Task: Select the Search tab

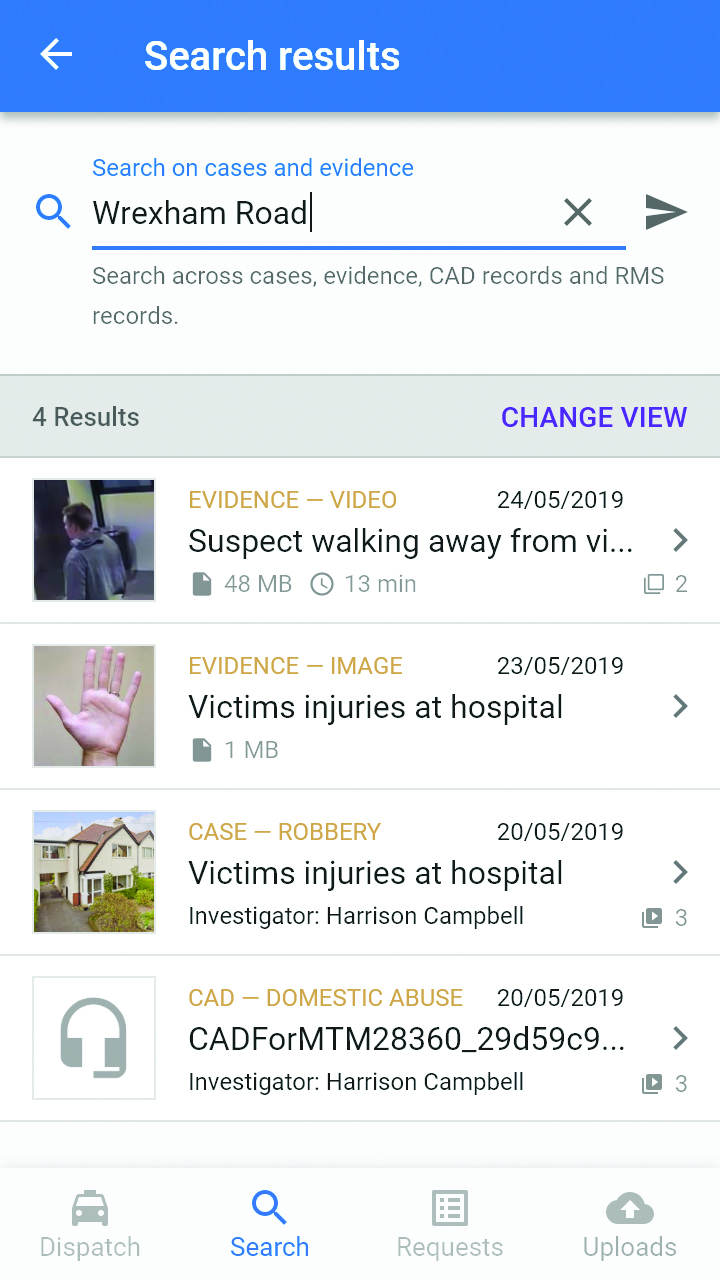Action: [x=270, y=1224]
